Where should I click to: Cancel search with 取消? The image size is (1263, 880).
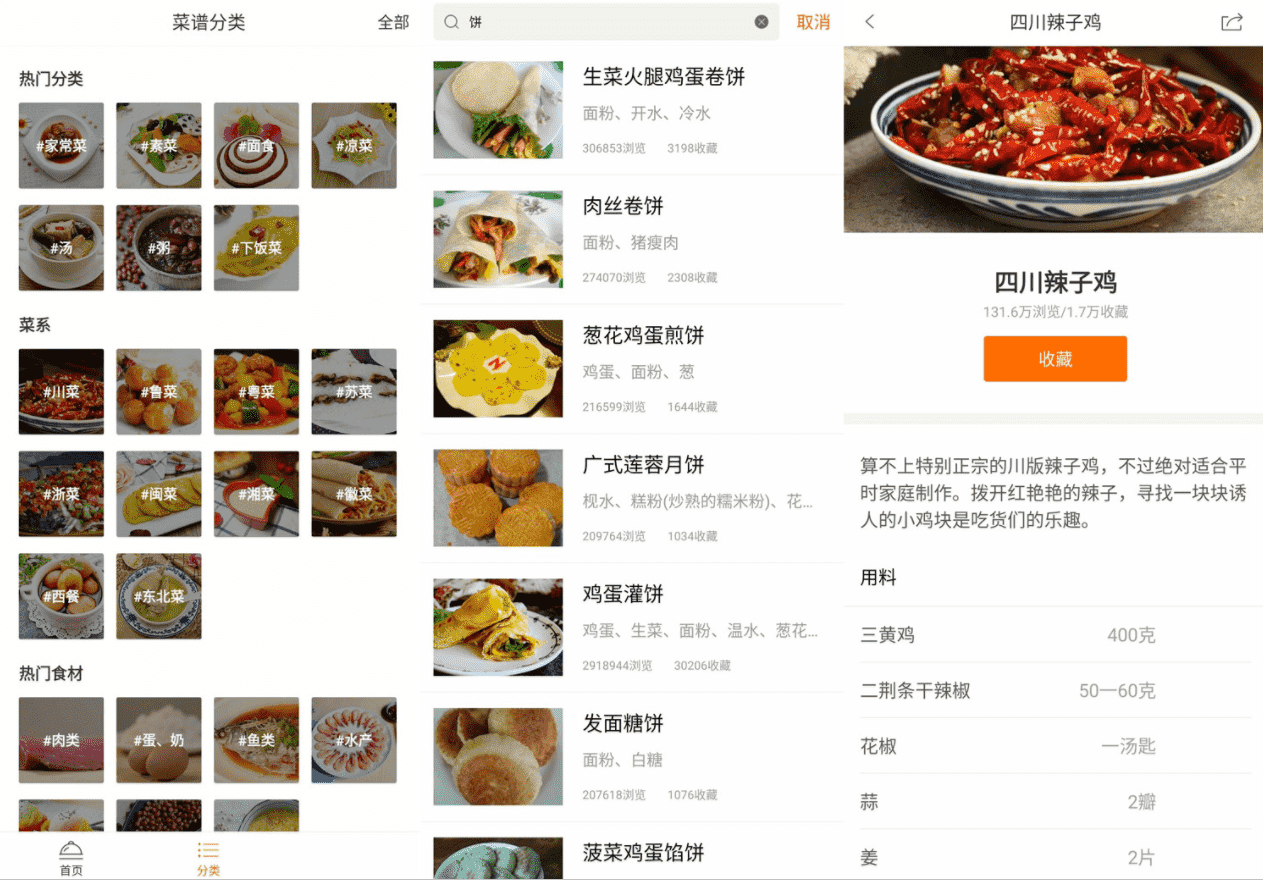pyautogui.click(x=812, y=22)
